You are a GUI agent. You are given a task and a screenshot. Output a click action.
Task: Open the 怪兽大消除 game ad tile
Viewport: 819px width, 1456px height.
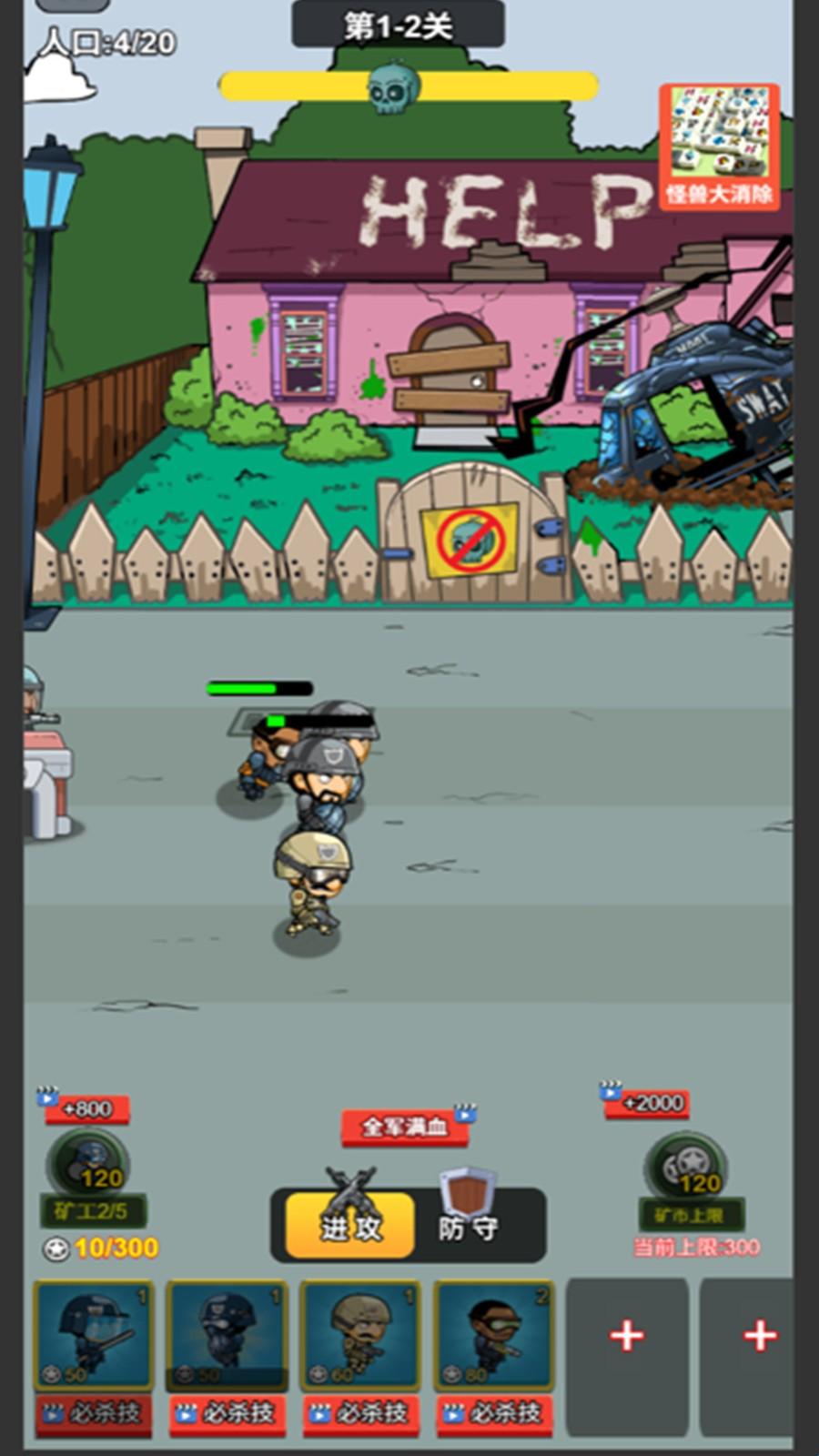coord(719,147)
